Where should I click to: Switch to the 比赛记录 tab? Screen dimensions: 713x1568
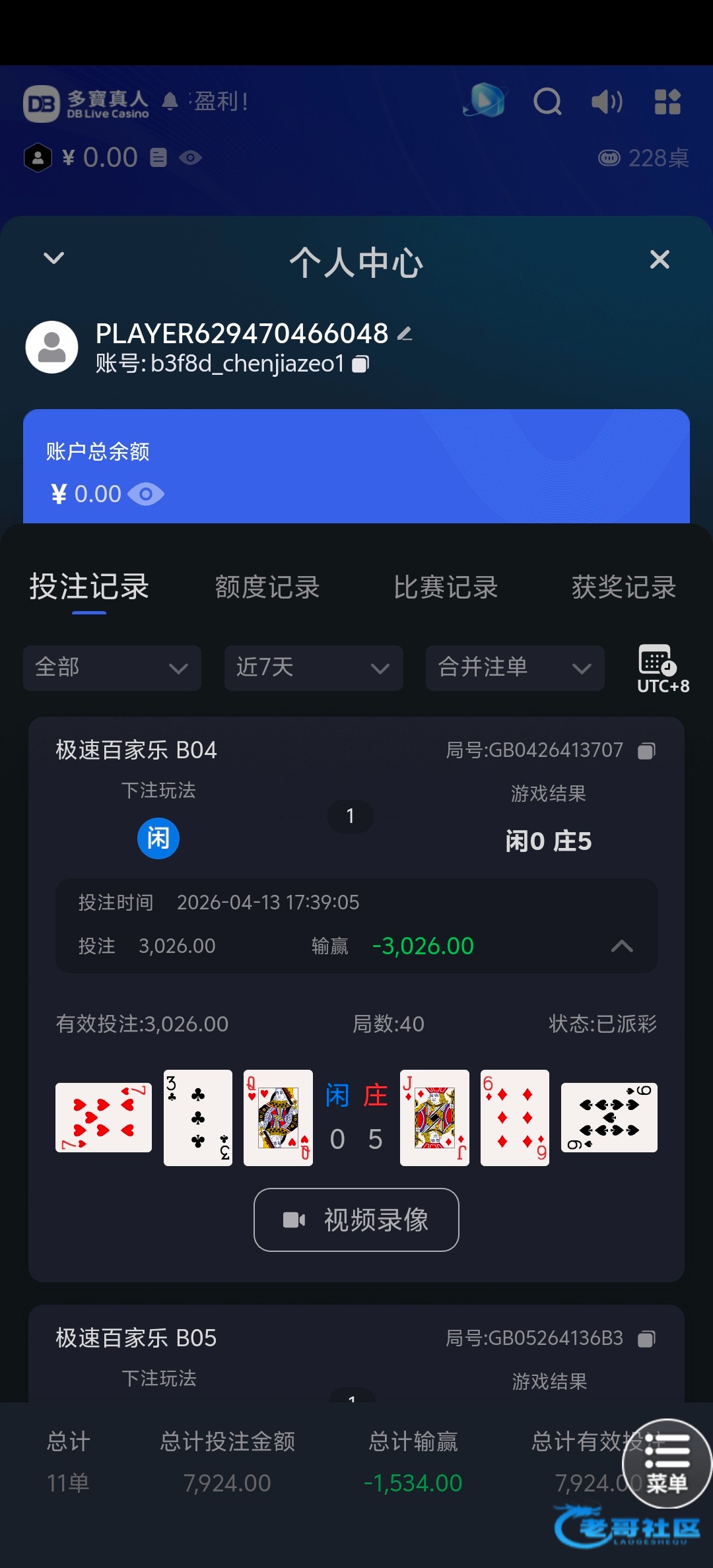pyautogui.click(x=446, y=587)
